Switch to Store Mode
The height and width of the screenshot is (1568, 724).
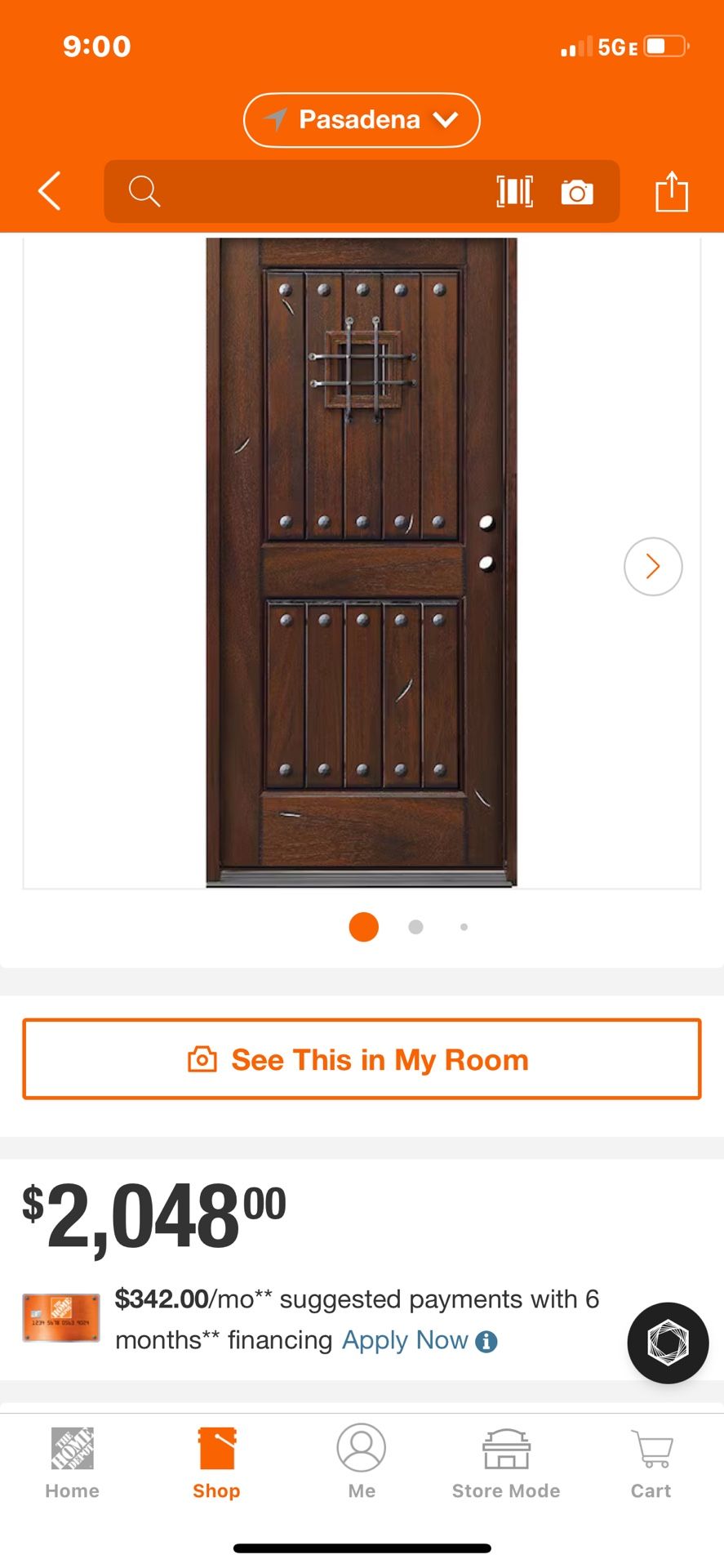(x=505, y=1462)
